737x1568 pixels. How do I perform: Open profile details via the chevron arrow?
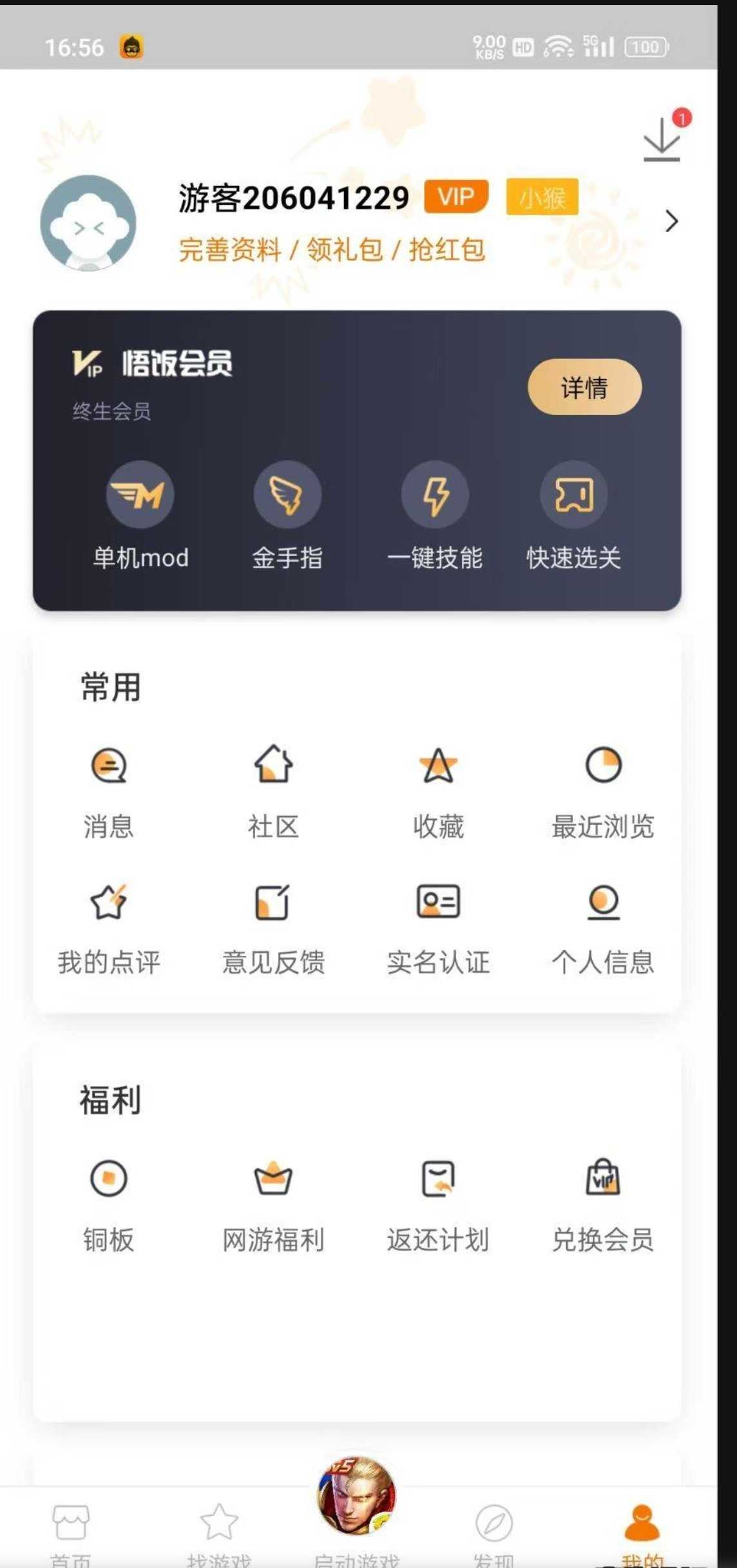671,221
